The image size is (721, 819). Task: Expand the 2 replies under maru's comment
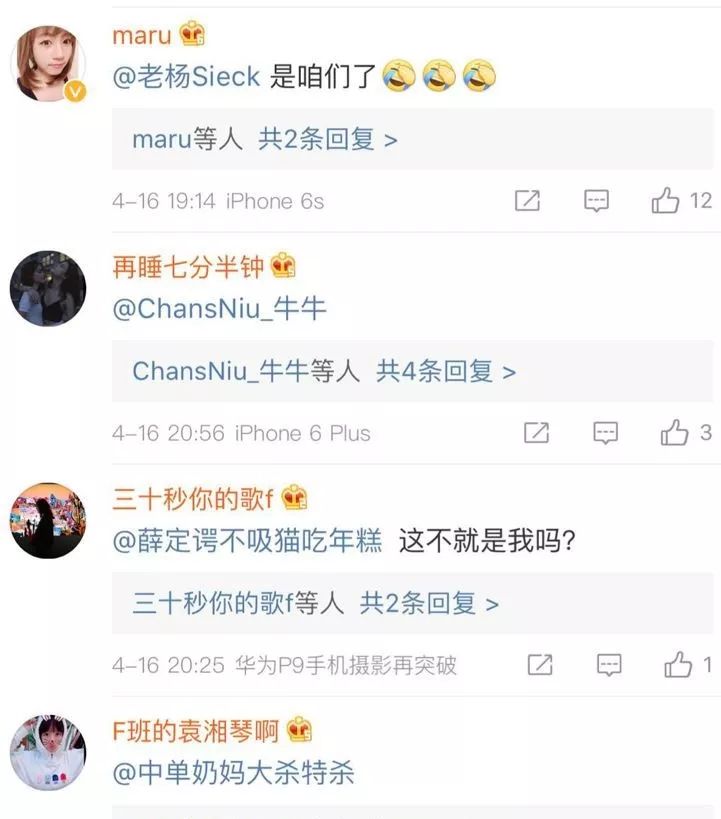pos(264,140)
